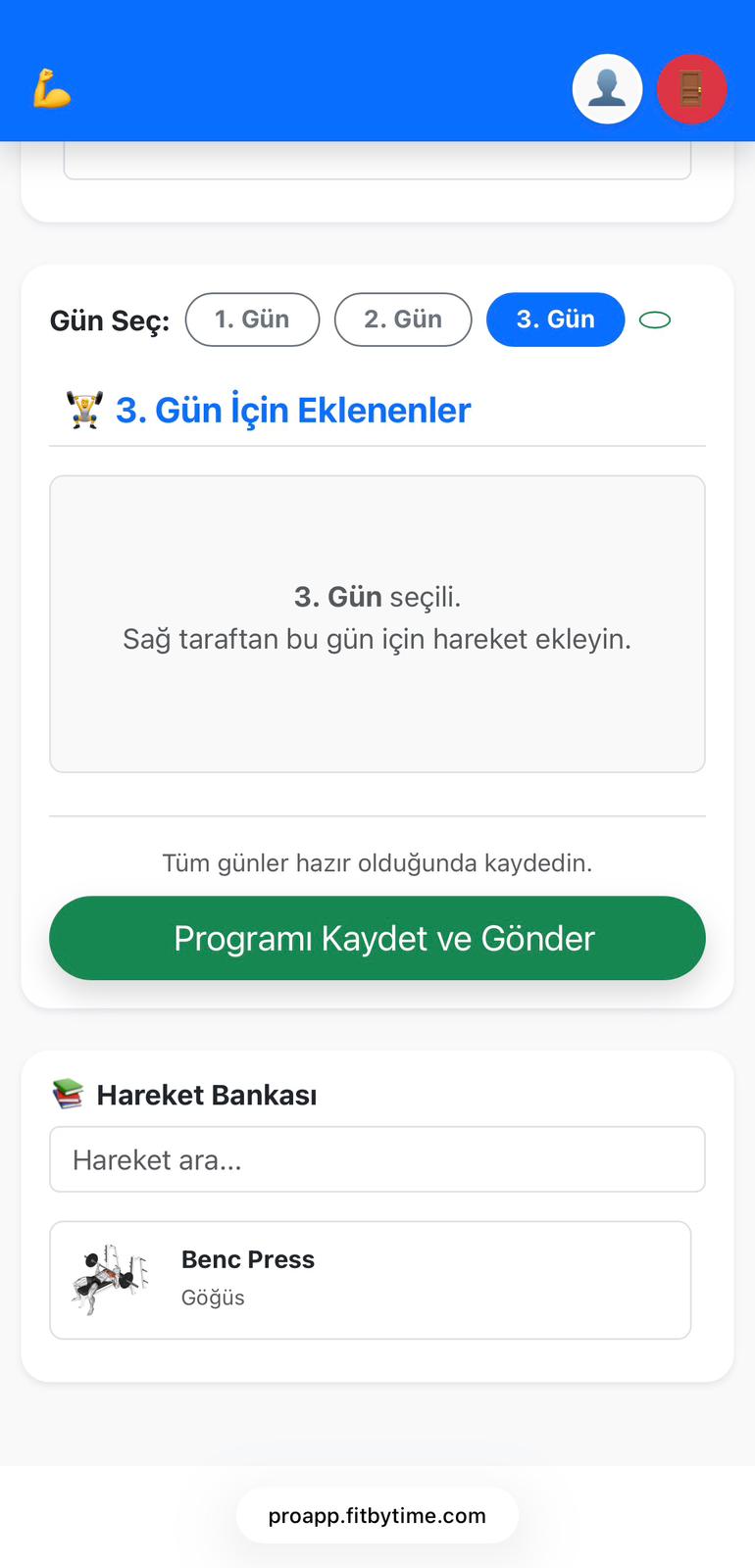Image resolution: width=755 pixels, height=1568 pixels.
Task: Click the flexed biceps logo in the header
Action: click(51, 89)
